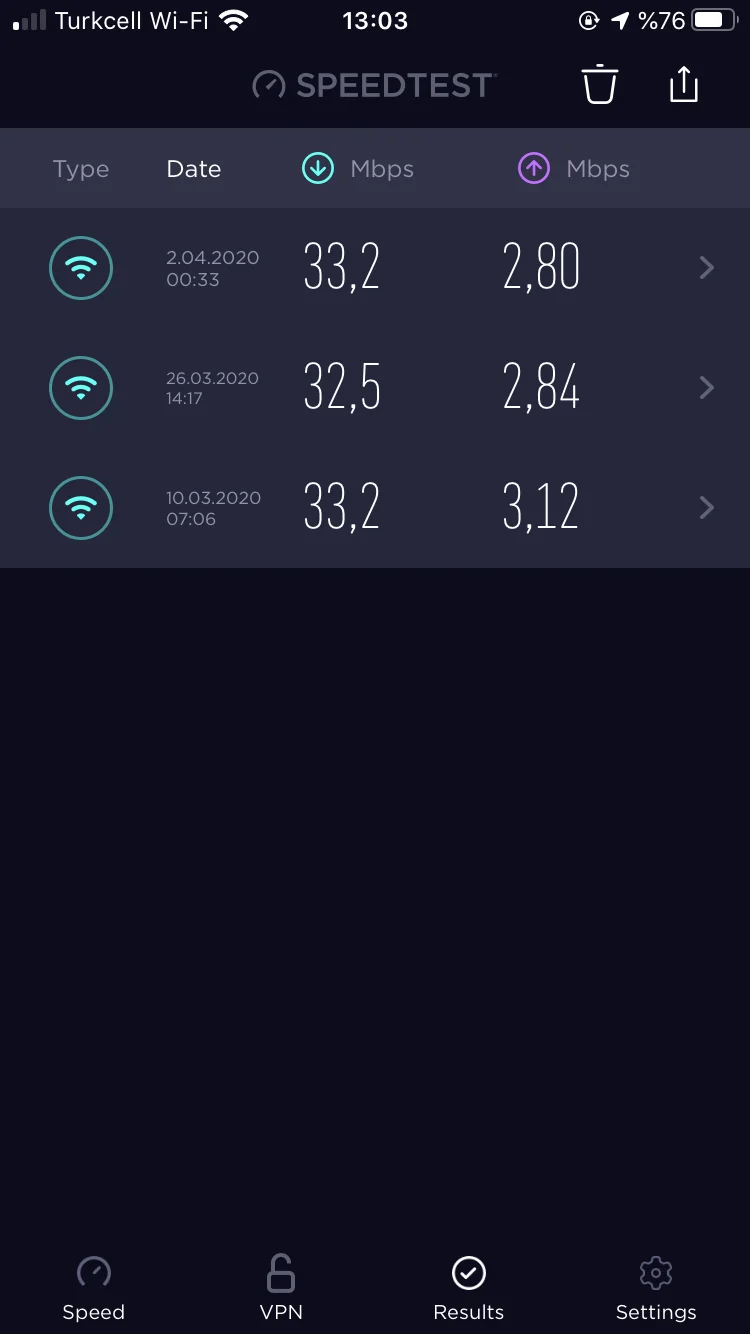Share the speed test results
This screenshot has width=750, height=1334.
tap(684, 85)
